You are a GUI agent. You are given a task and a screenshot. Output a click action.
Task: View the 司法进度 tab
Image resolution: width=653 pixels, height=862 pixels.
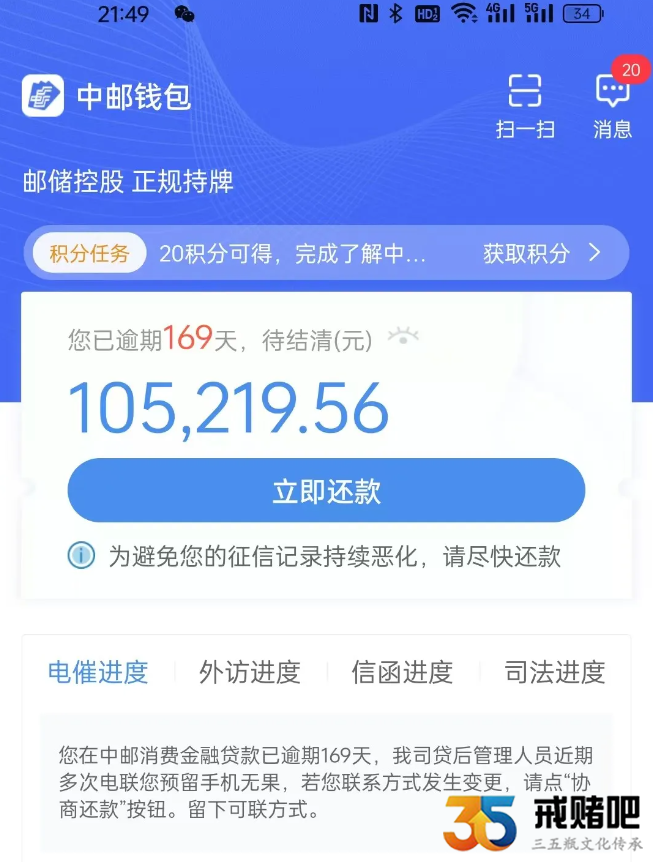click(554, 672)
